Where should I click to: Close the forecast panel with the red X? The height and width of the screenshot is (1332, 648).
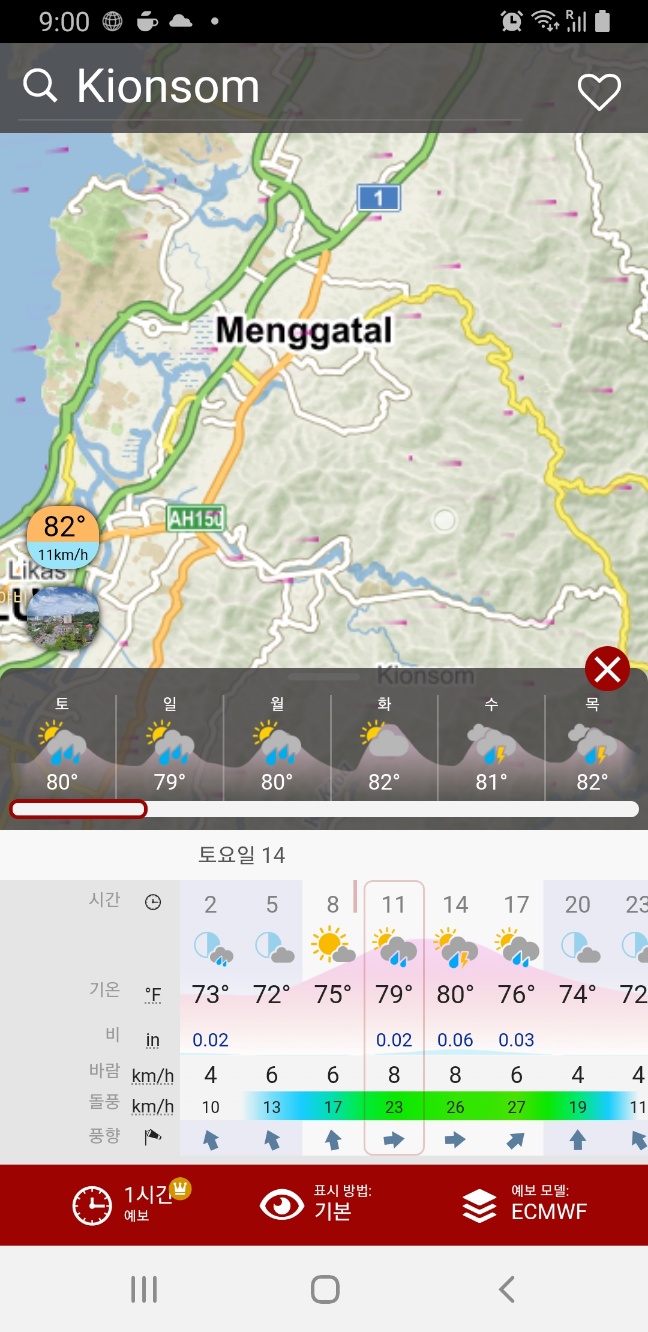click(607, 669)
